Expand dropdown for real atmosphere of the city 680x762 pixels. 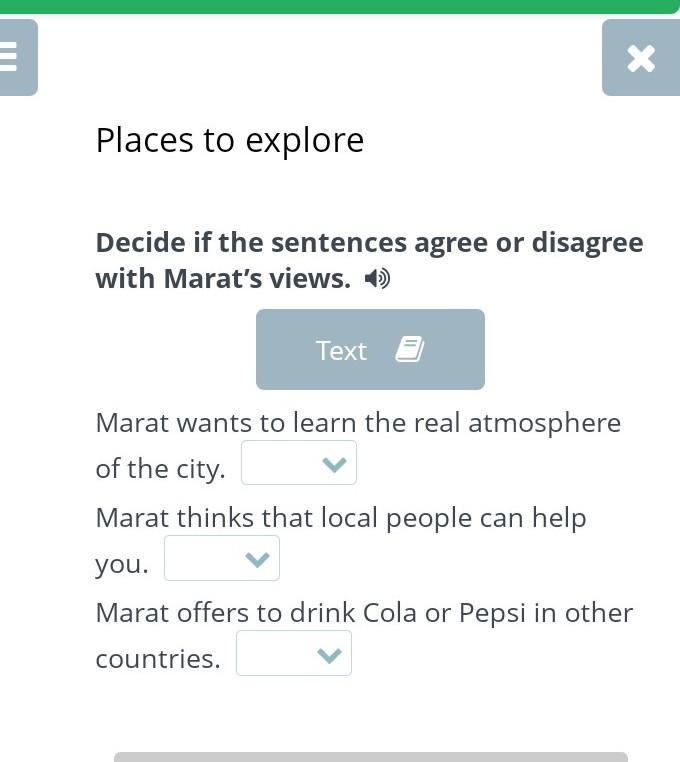(x=299, y=464)
